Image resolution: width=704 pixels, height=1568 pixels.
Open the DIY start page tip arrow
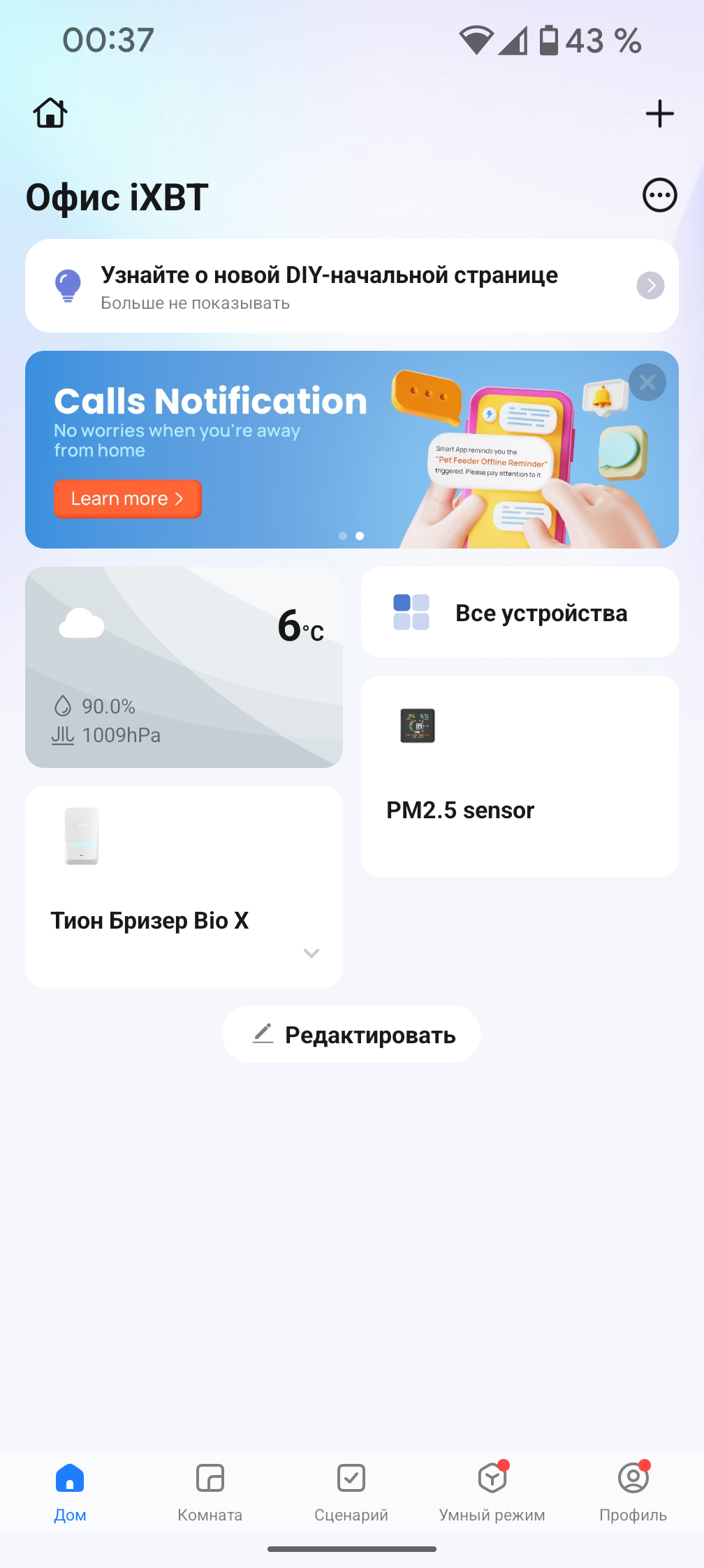point(650,285)
